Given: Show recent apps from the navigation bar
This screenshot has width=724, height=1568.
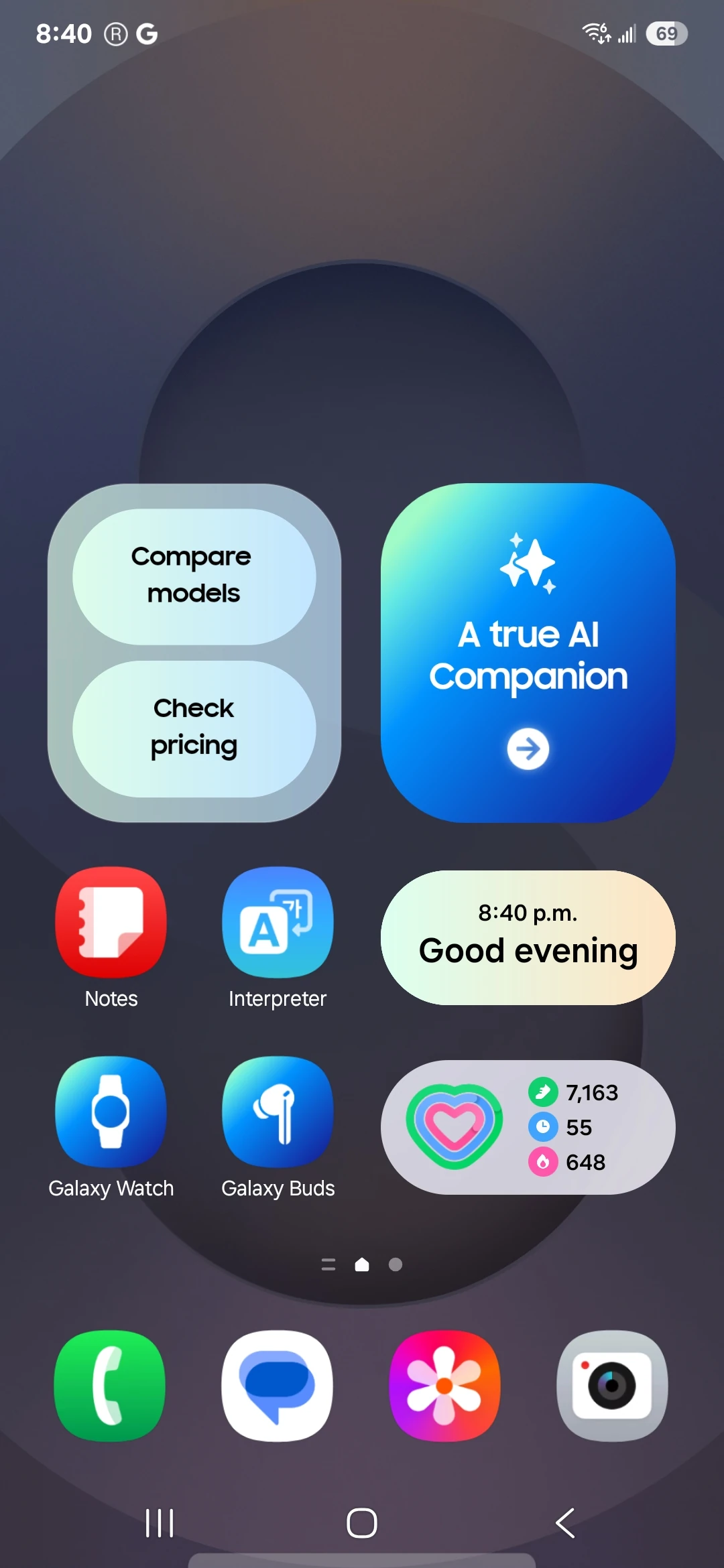Looking at the screenshot, I should pos(160,1523).
